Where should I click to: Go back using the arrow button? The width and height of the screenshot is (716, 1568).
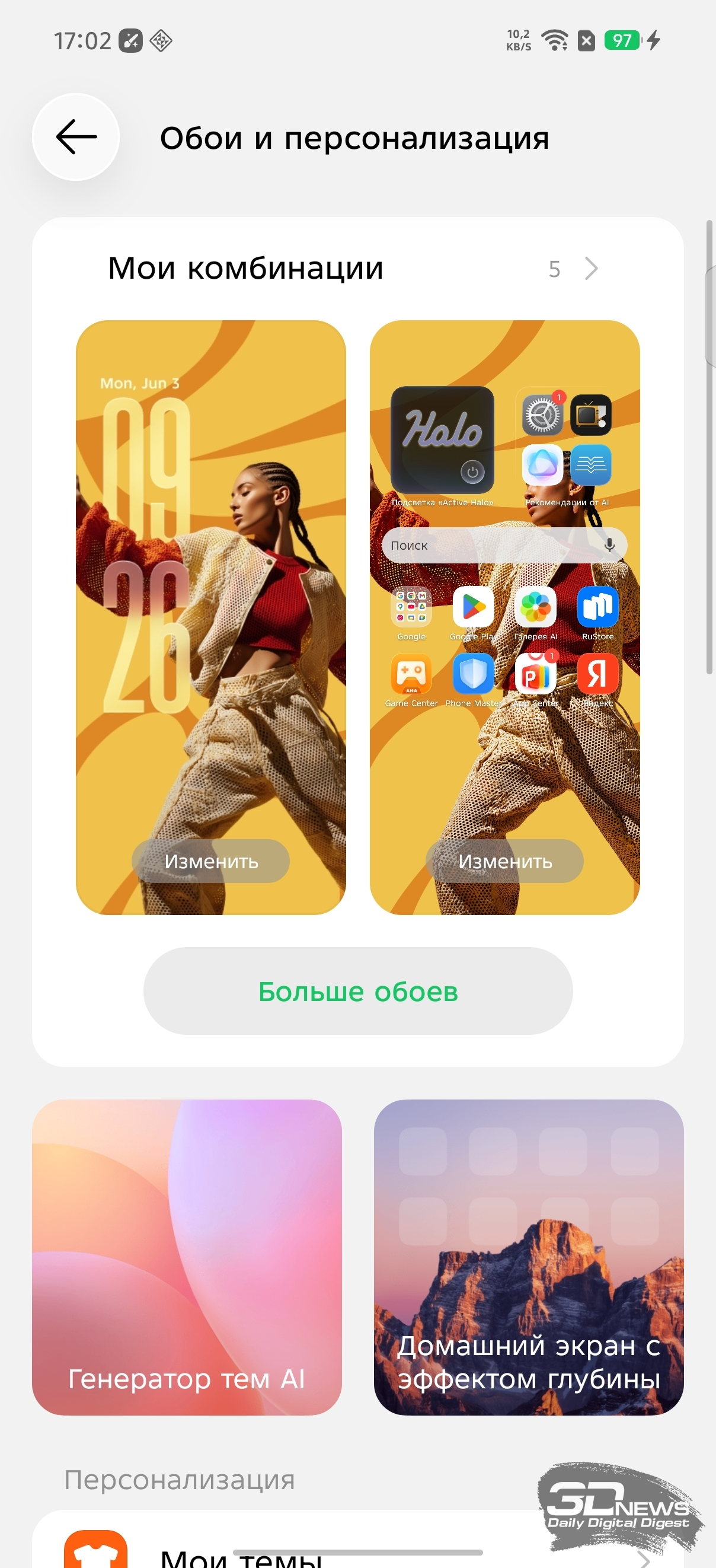point(76,137)
